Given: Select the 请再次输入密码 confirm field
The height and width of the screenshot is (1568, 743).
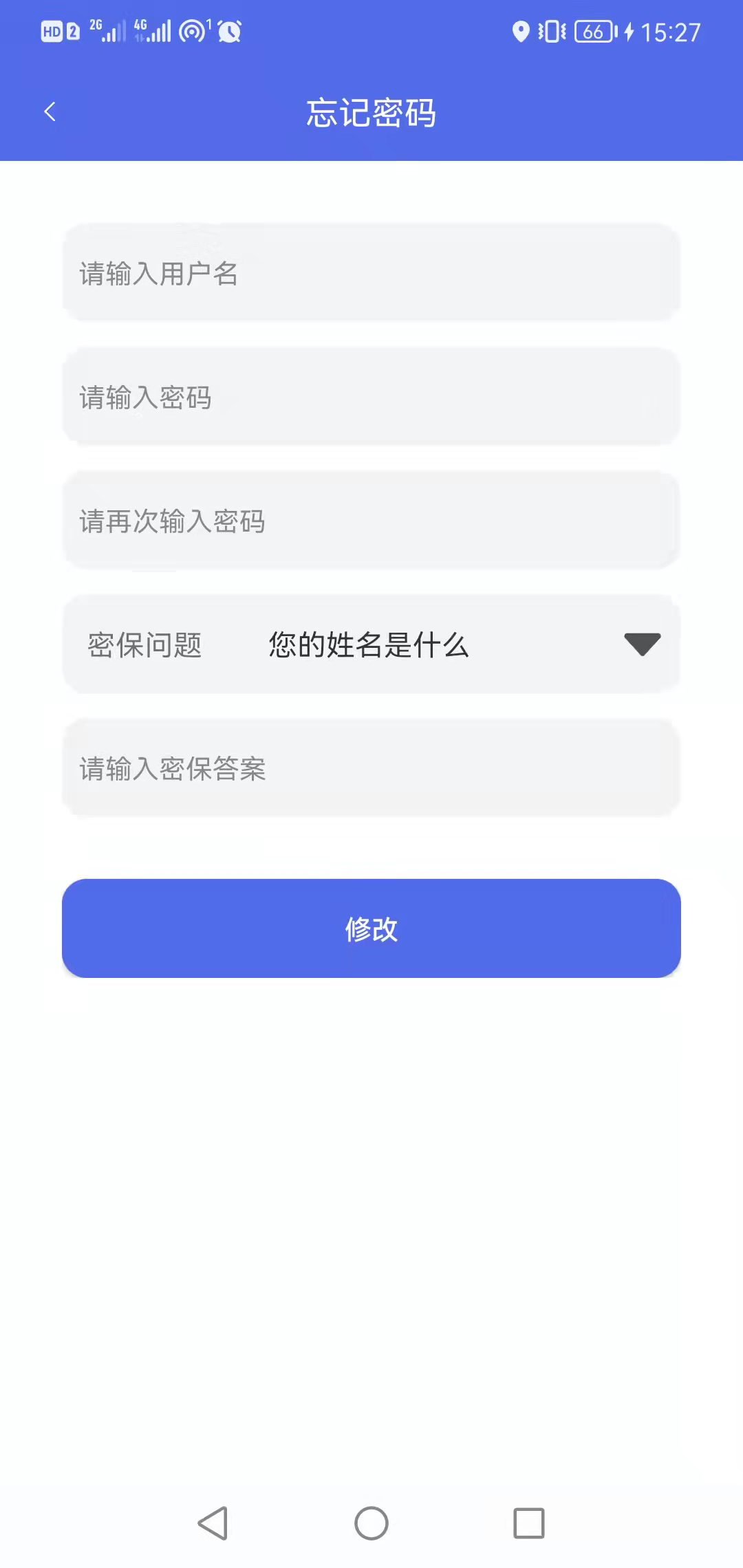Looking at the screenshot, I should (371, 521).
